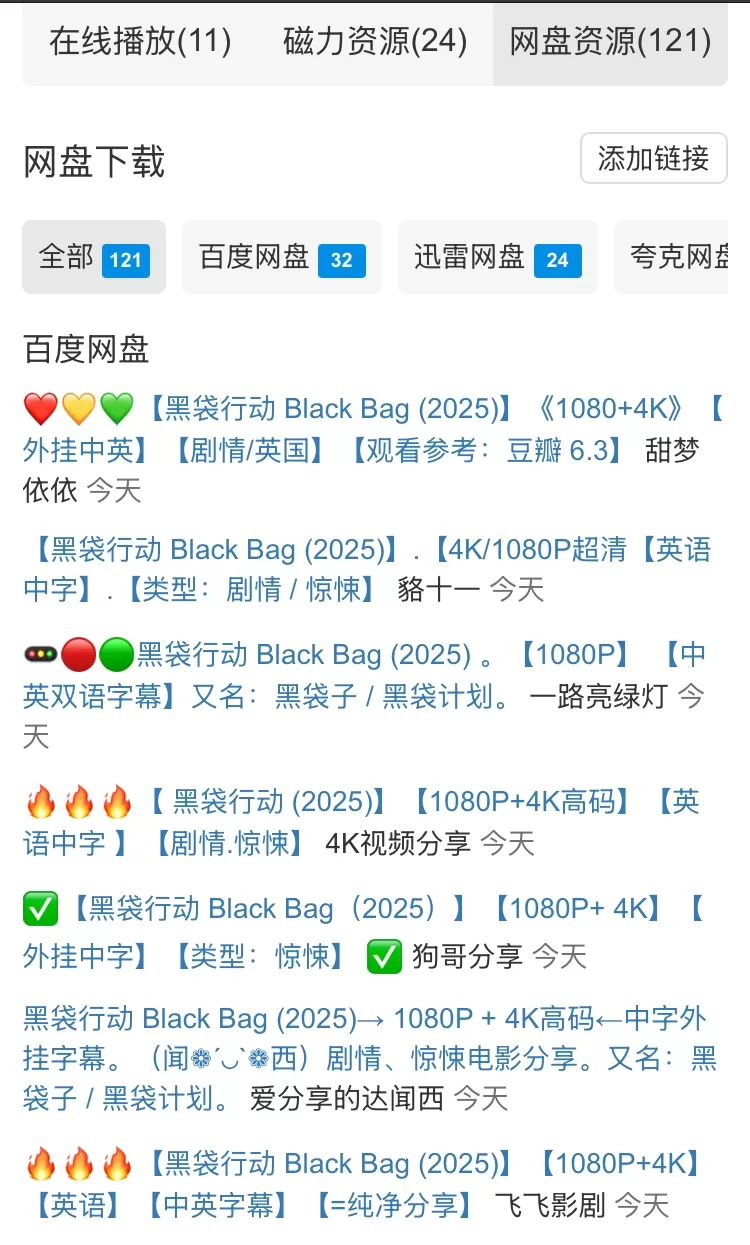
Task: Open the 爱分享的达闻西 resource link
Action: [360, 1020]
